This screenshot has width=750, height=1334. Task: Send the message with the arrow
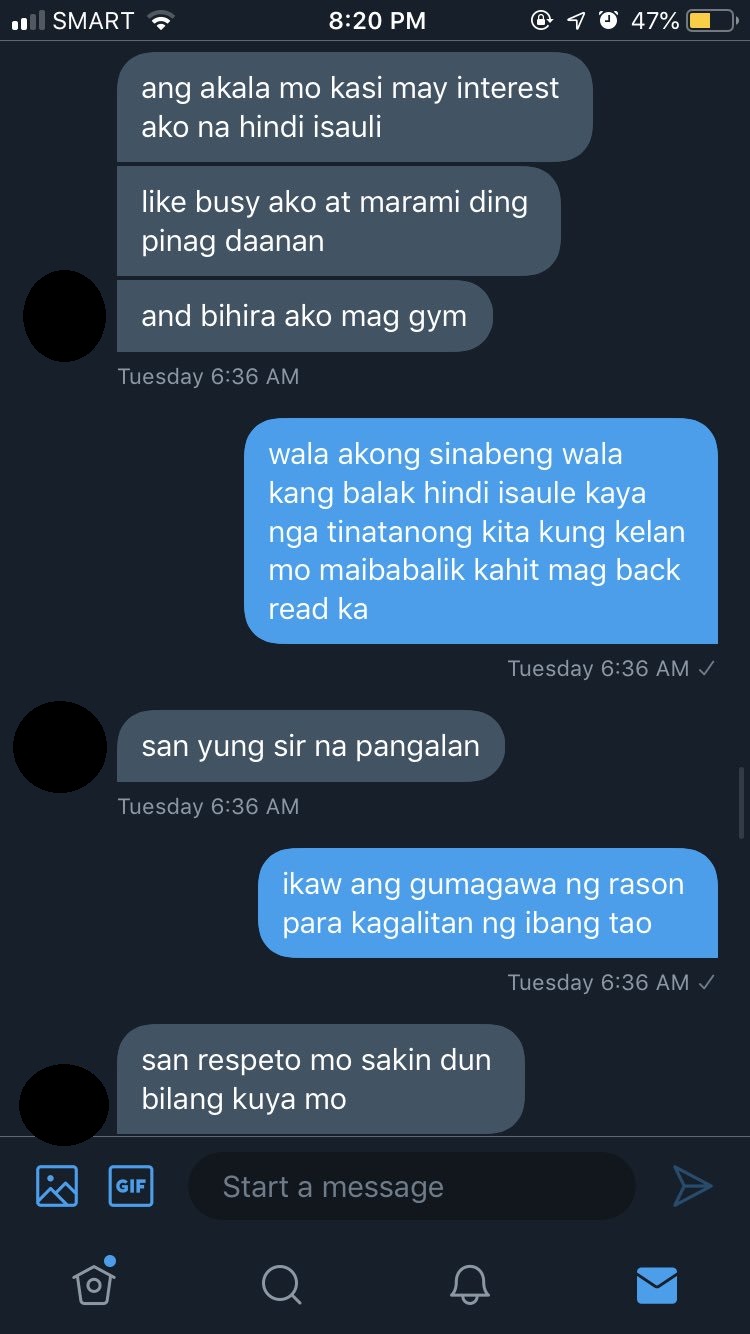tap(692, 1186)
